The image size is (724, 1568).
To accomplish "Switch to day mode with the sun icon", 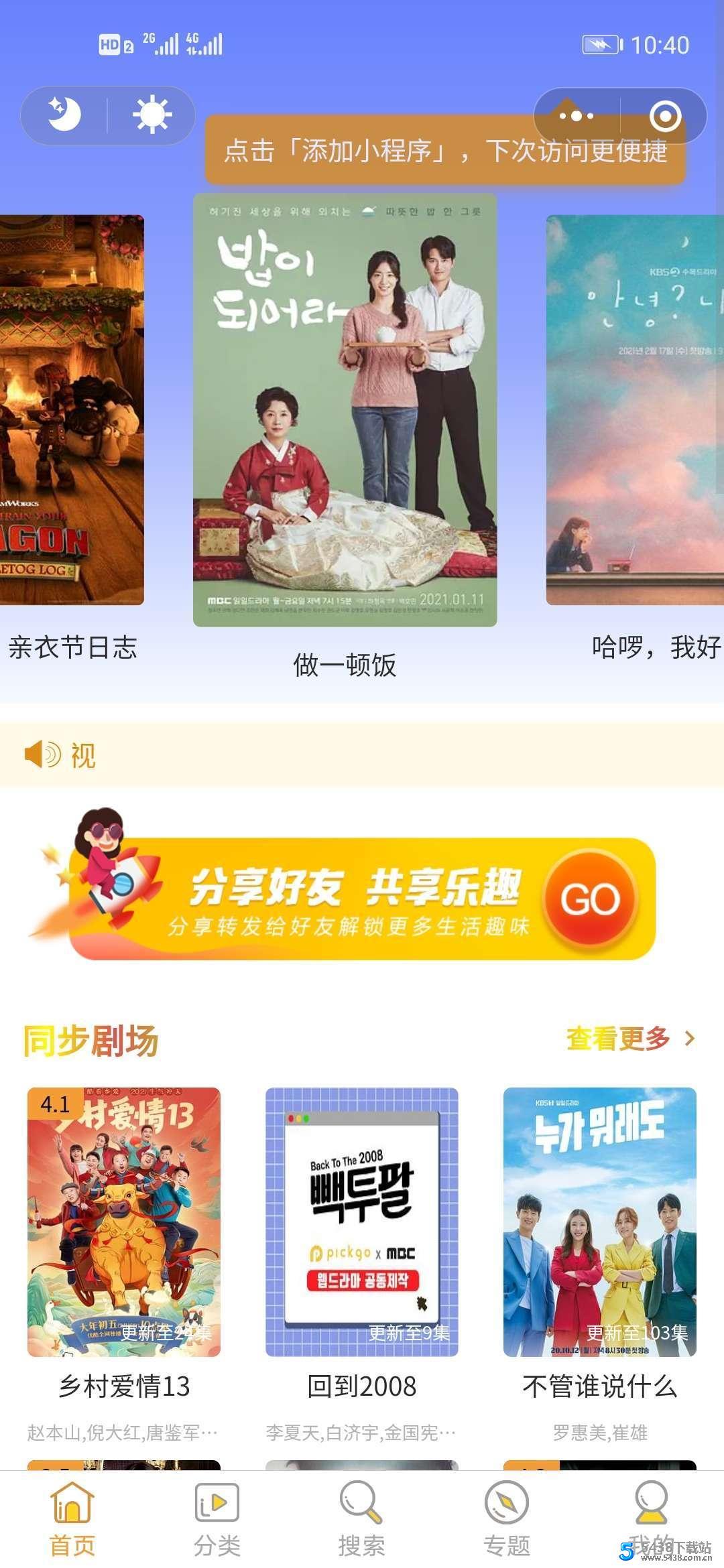I will pos(152,115).
